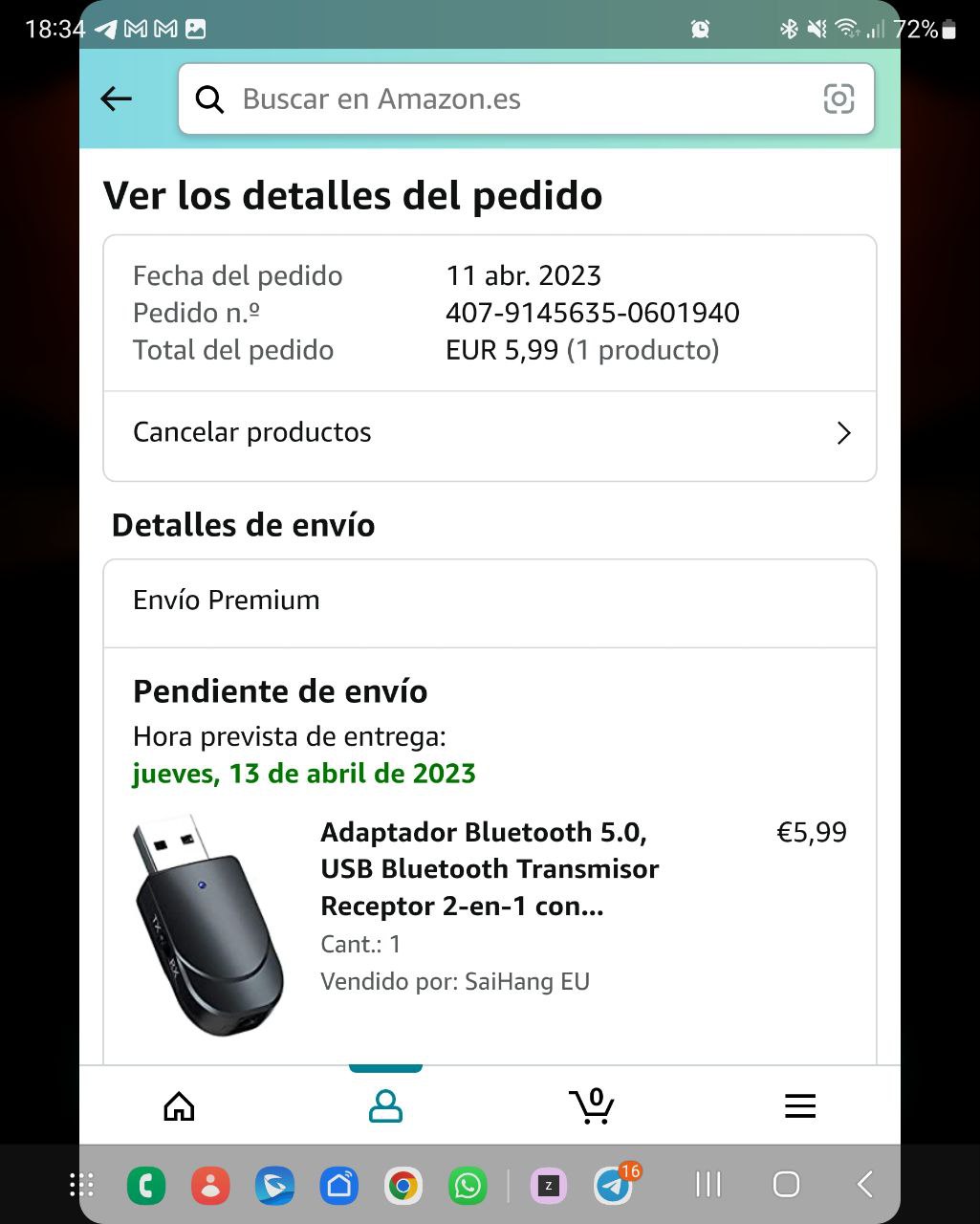Go back using the app's arrow
This screenshot has width=980, height=1224.
pyautogui.click(x=116, y=98)
